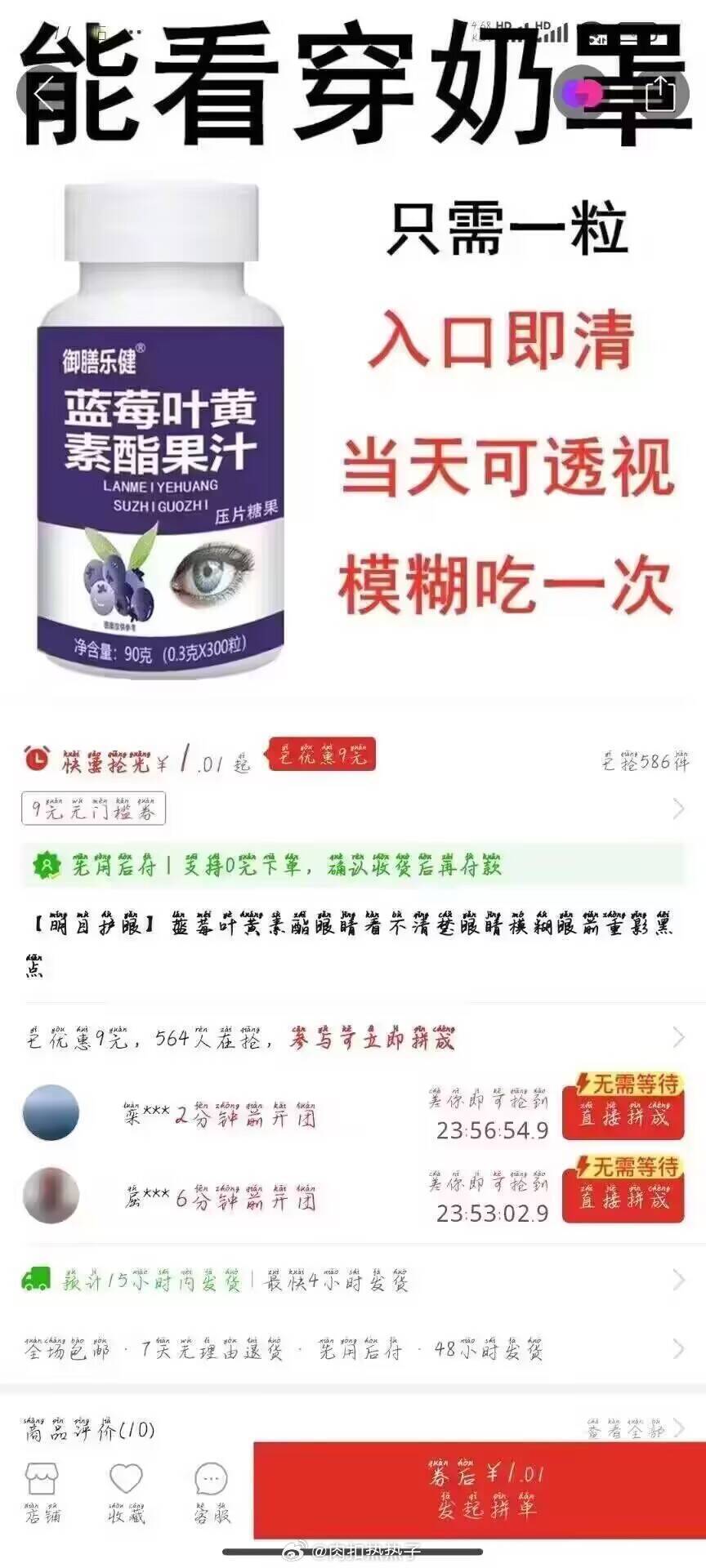Open the 先用后付 payment info banner
The height and width of the screenshot is (1568, 706).
(x=351, y=866)
